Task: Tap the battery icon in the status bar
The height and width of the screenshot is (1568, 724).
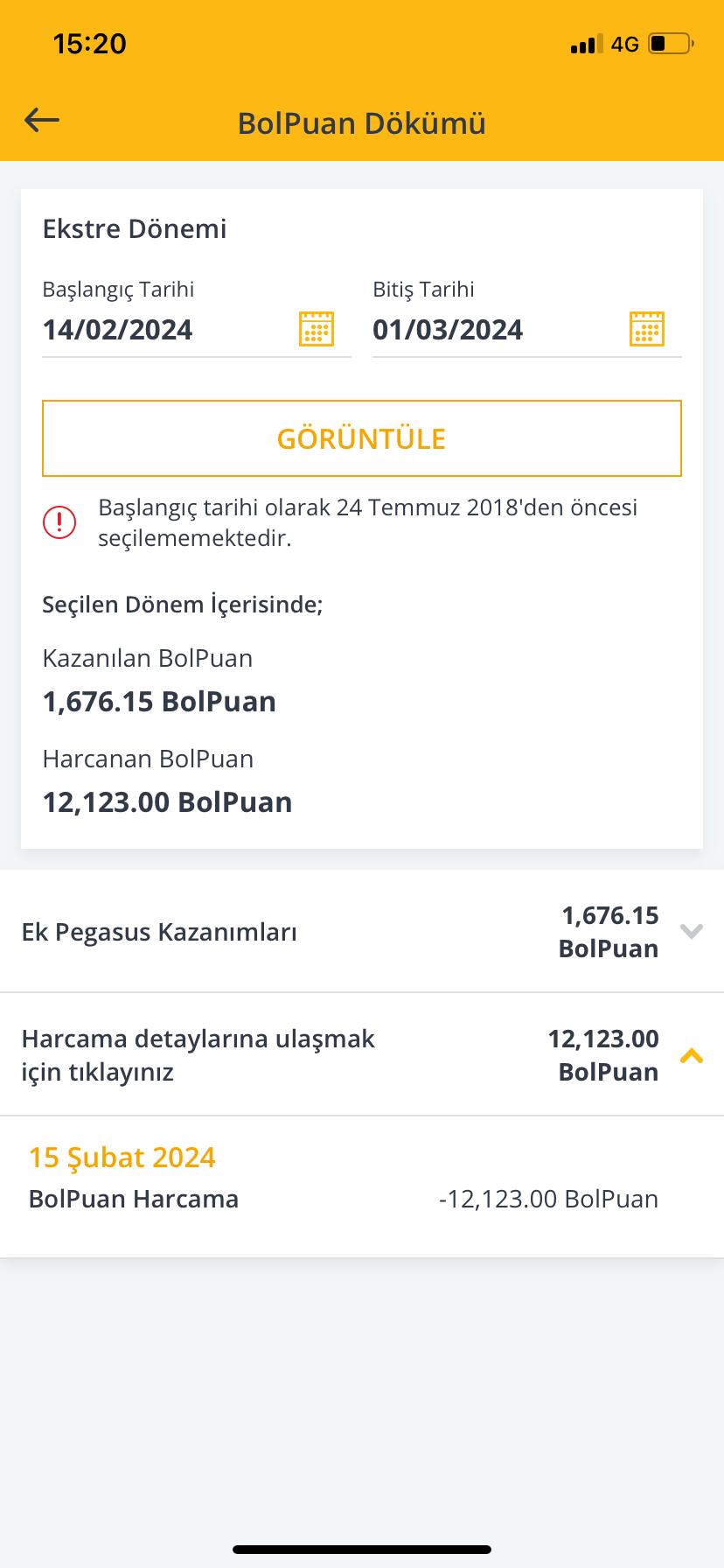Action: (672, 44)
